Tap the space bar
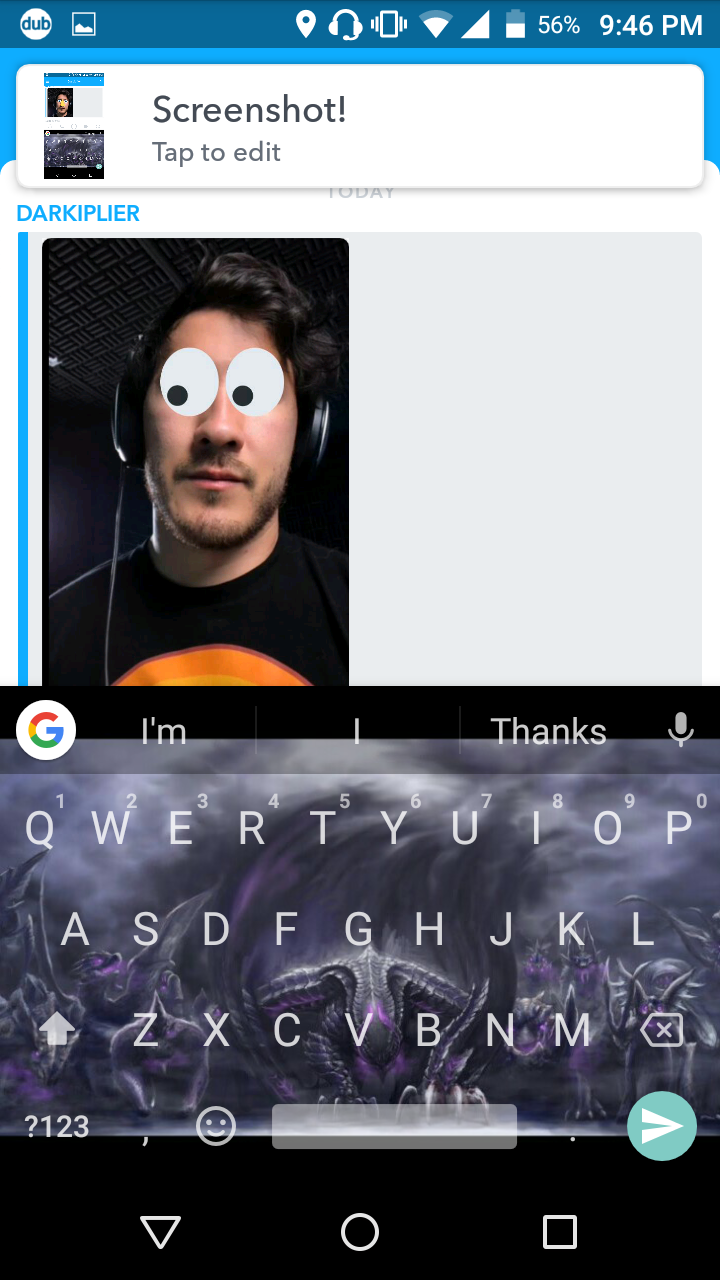The image size is (720, 1280). tap(394, 1127)
